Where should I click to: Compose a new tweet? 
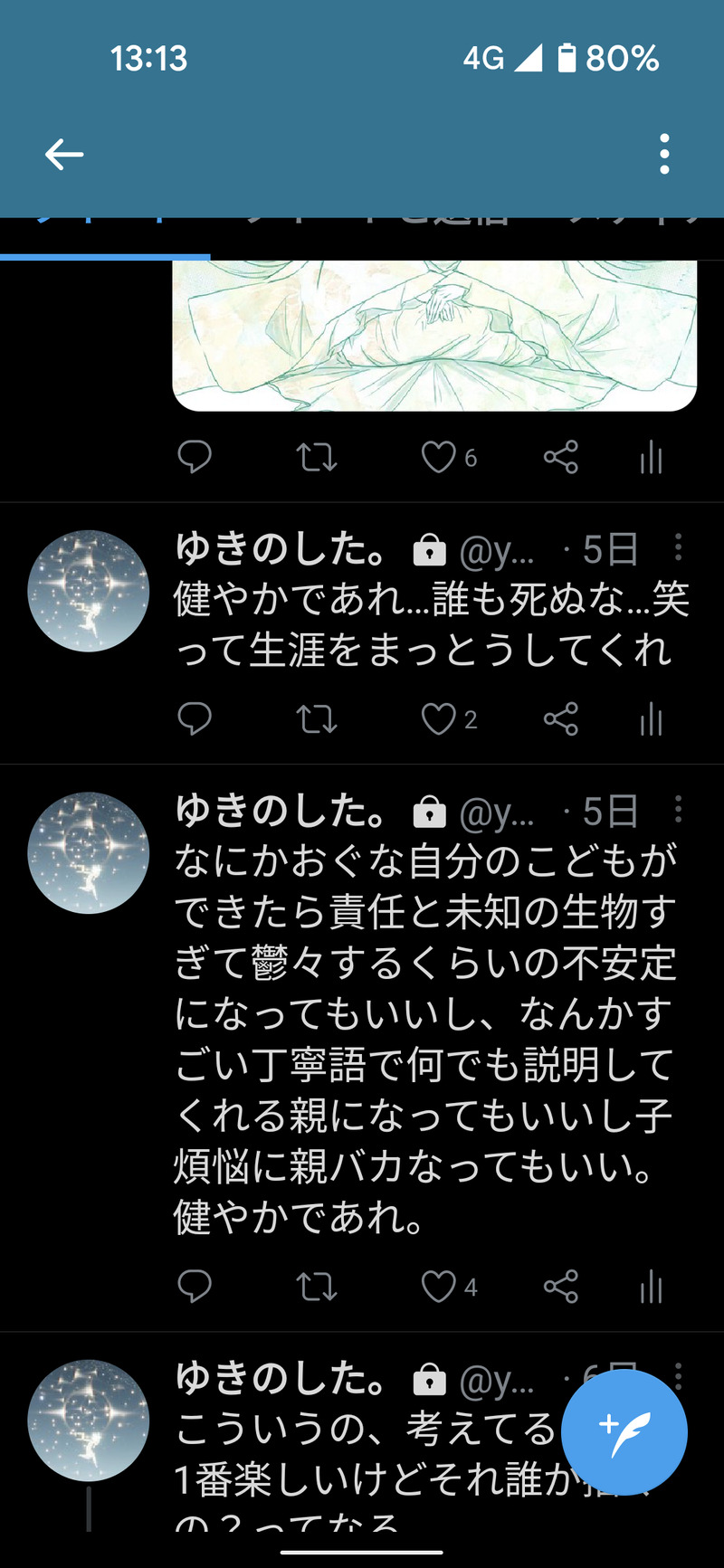click(624, 1431)
